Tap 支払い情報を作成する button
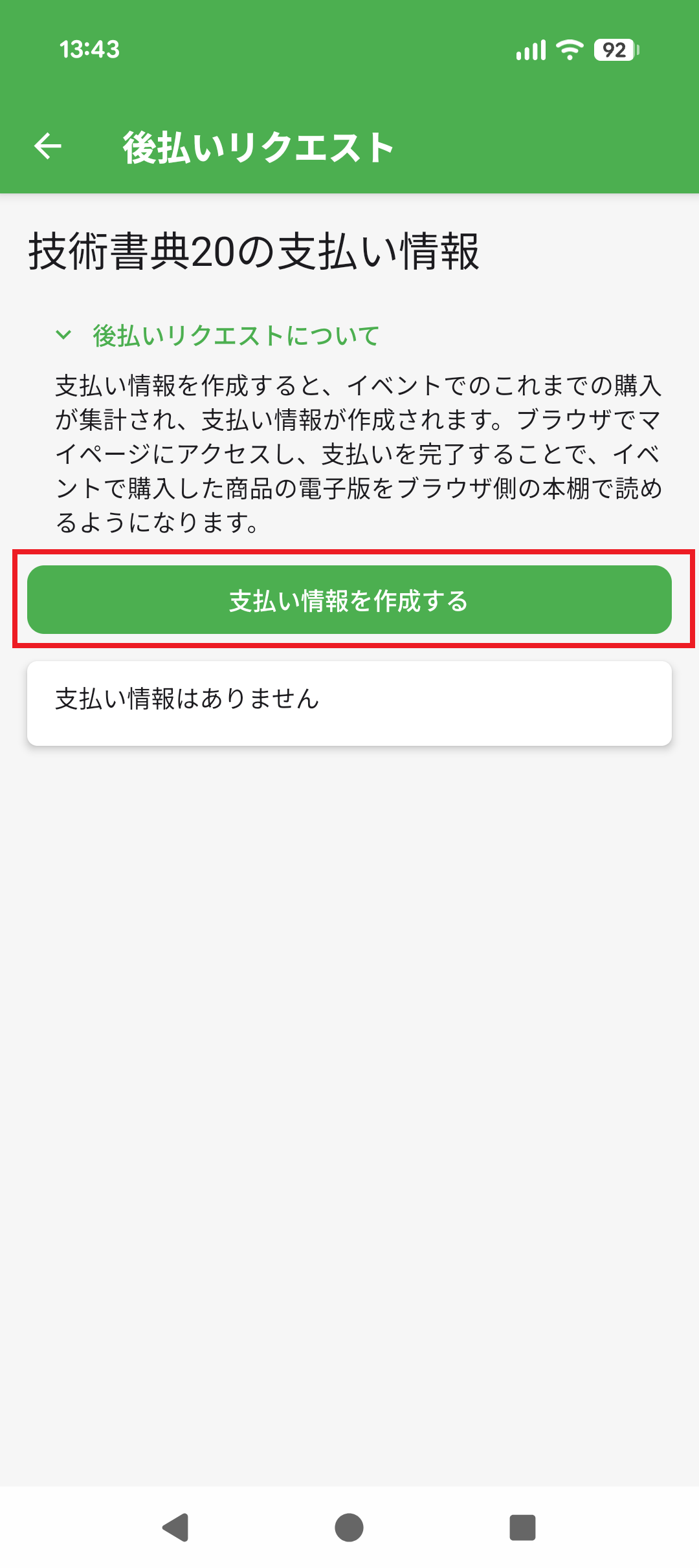The image size is (699, 1568). [349, 600]
